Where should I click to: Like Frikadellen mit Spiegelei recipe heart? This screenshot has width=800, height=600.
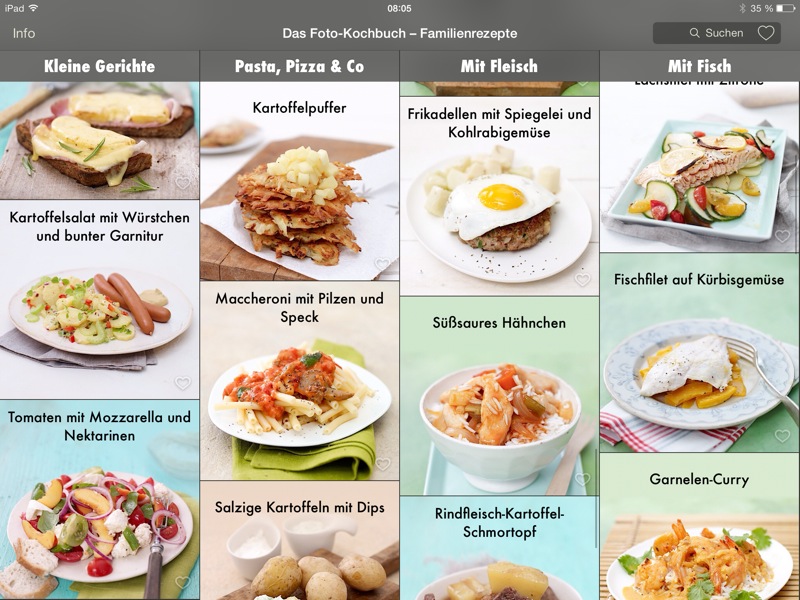[582, 280]
